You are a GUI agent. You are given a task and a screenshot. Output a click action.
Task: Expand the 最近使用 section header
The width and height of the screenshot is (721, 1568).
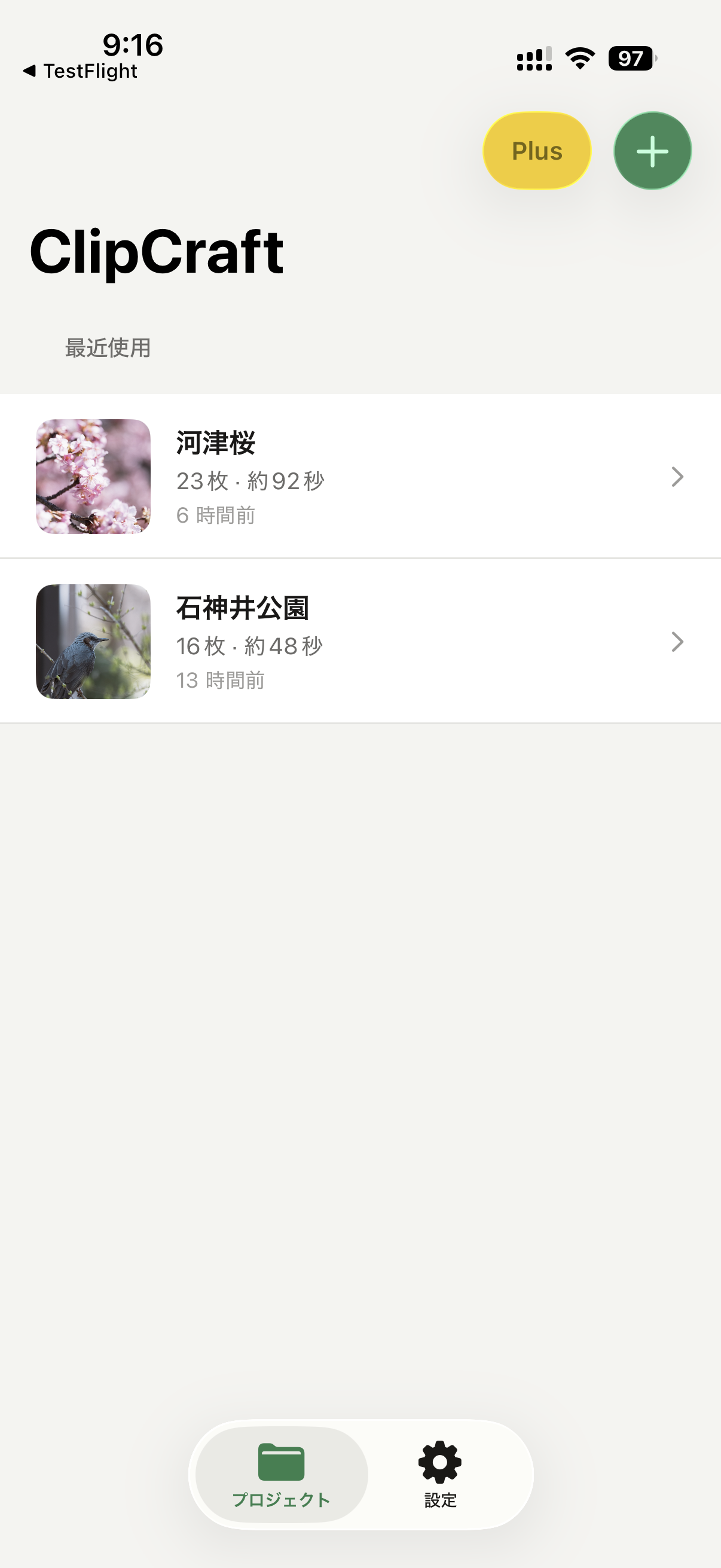click(x=108, y=348)
